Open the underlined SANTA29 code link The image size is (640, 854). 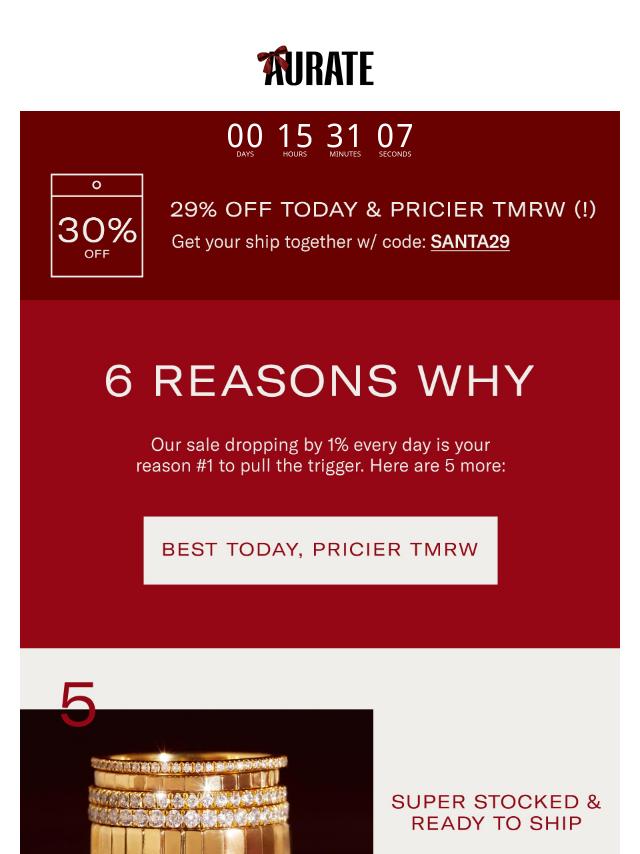470,242
